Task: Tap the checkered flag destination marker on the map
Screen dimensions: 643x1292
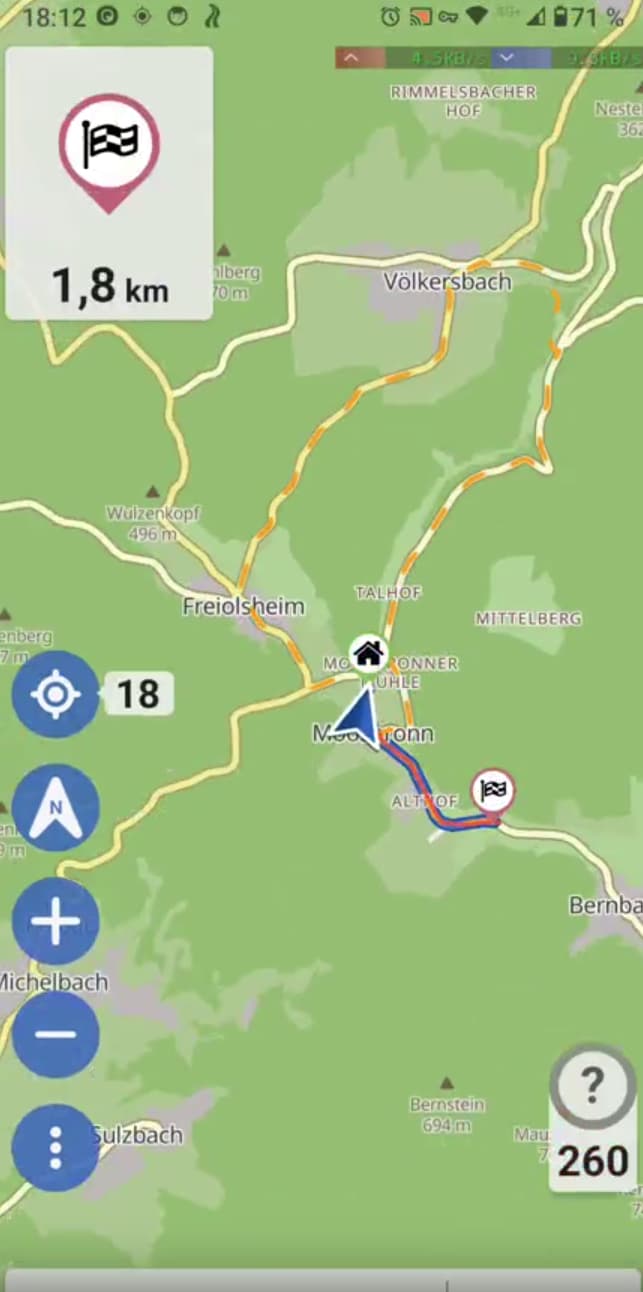Action: click(493, 792)
